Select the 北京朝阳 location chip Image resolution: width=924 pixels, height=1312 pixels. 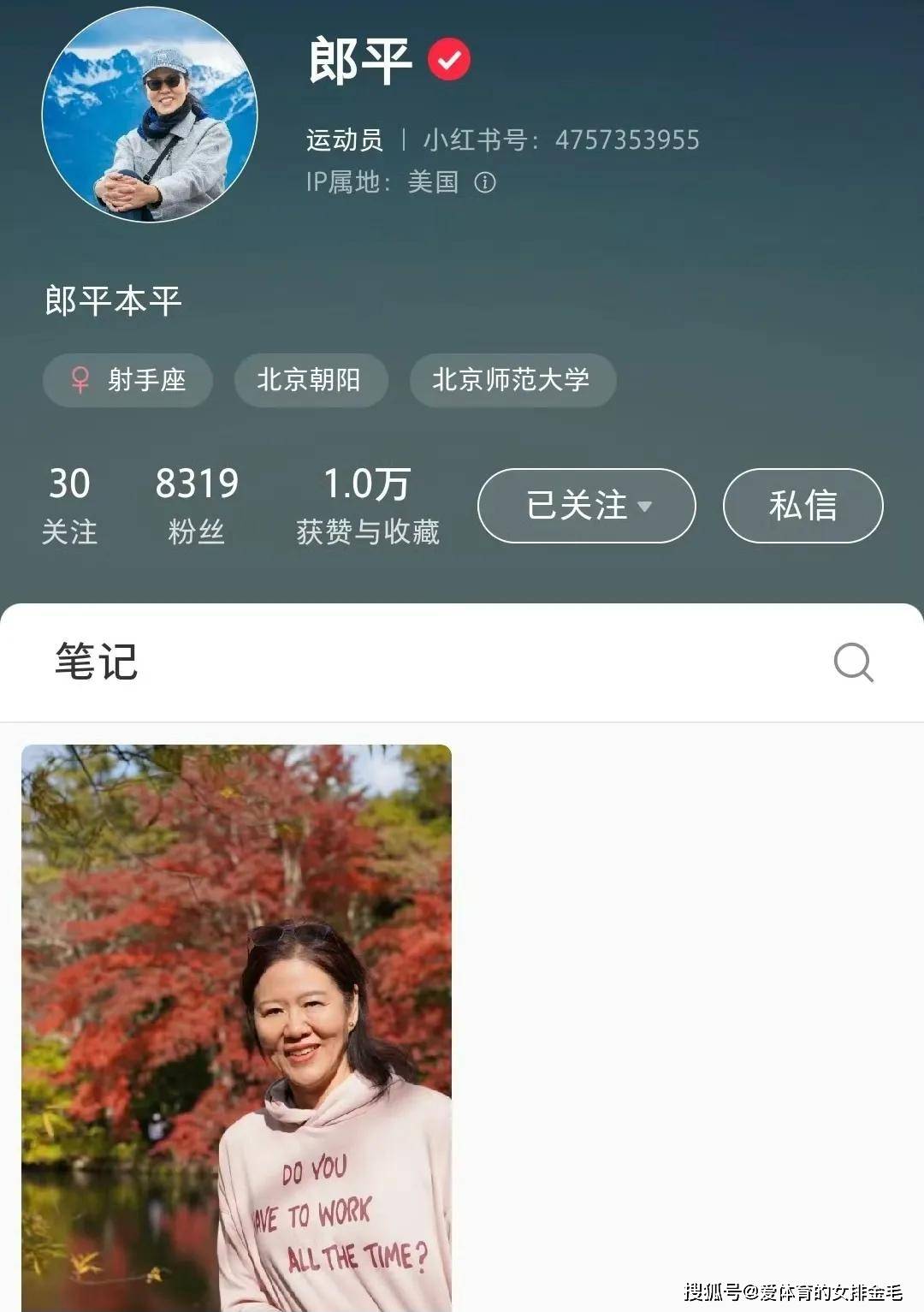[x=310, y=380]
